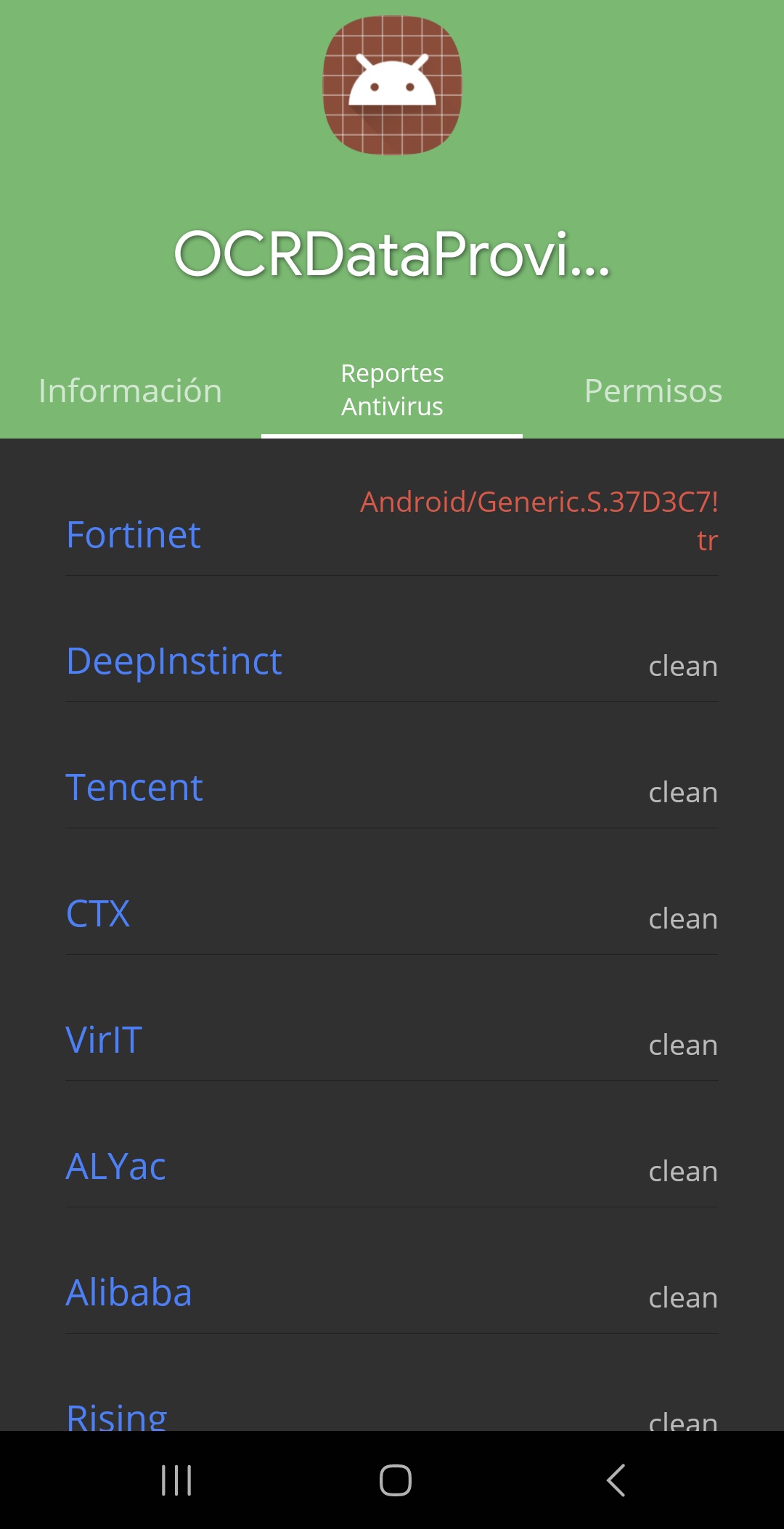Open the Permisos tab
The width and height of the screenshot is (784, 1529).
point(653,391)
